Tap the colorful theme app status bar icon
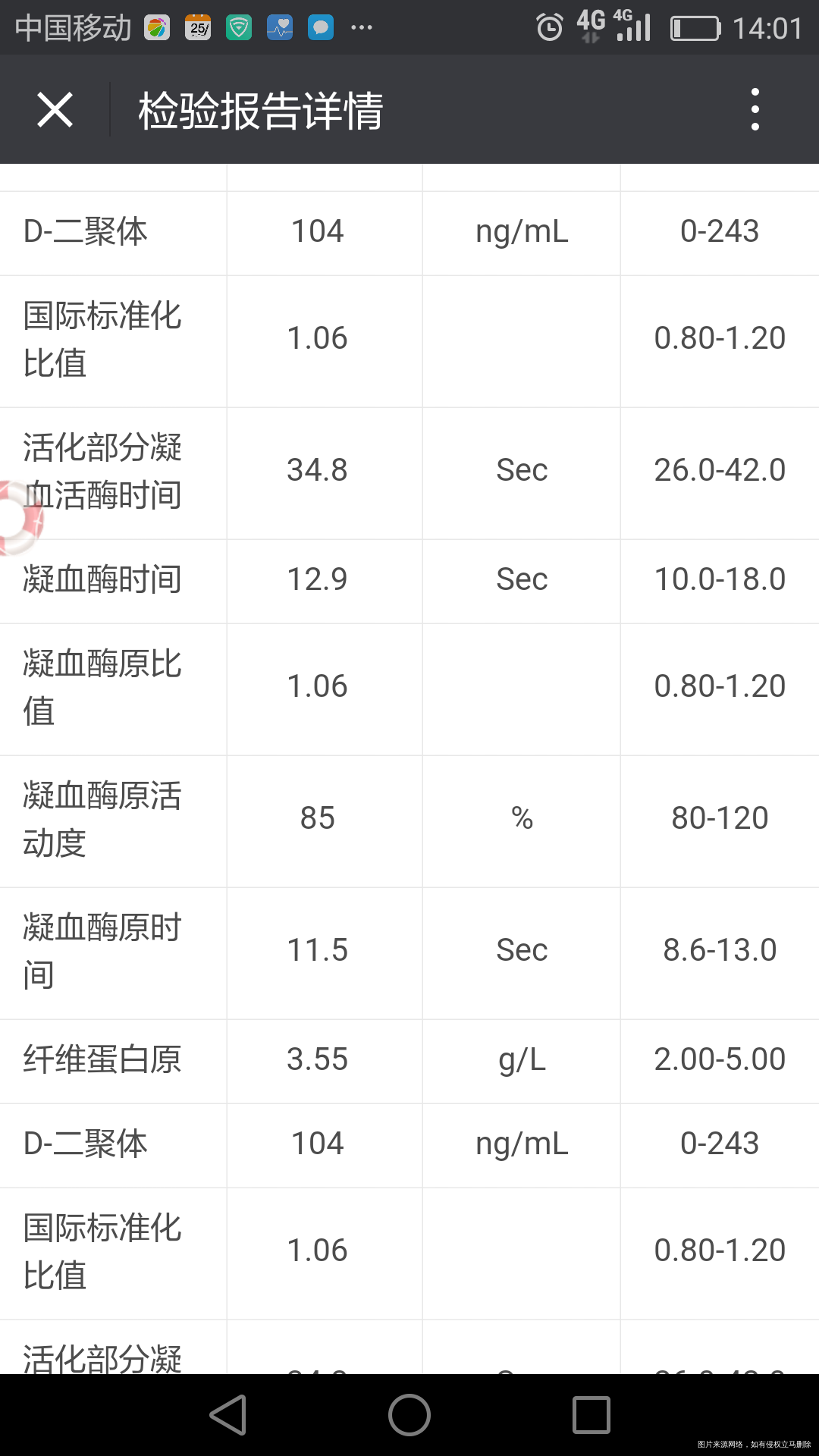Viewport: 819px width, 1456px height. pyautogui.click(x=155, y=27)
